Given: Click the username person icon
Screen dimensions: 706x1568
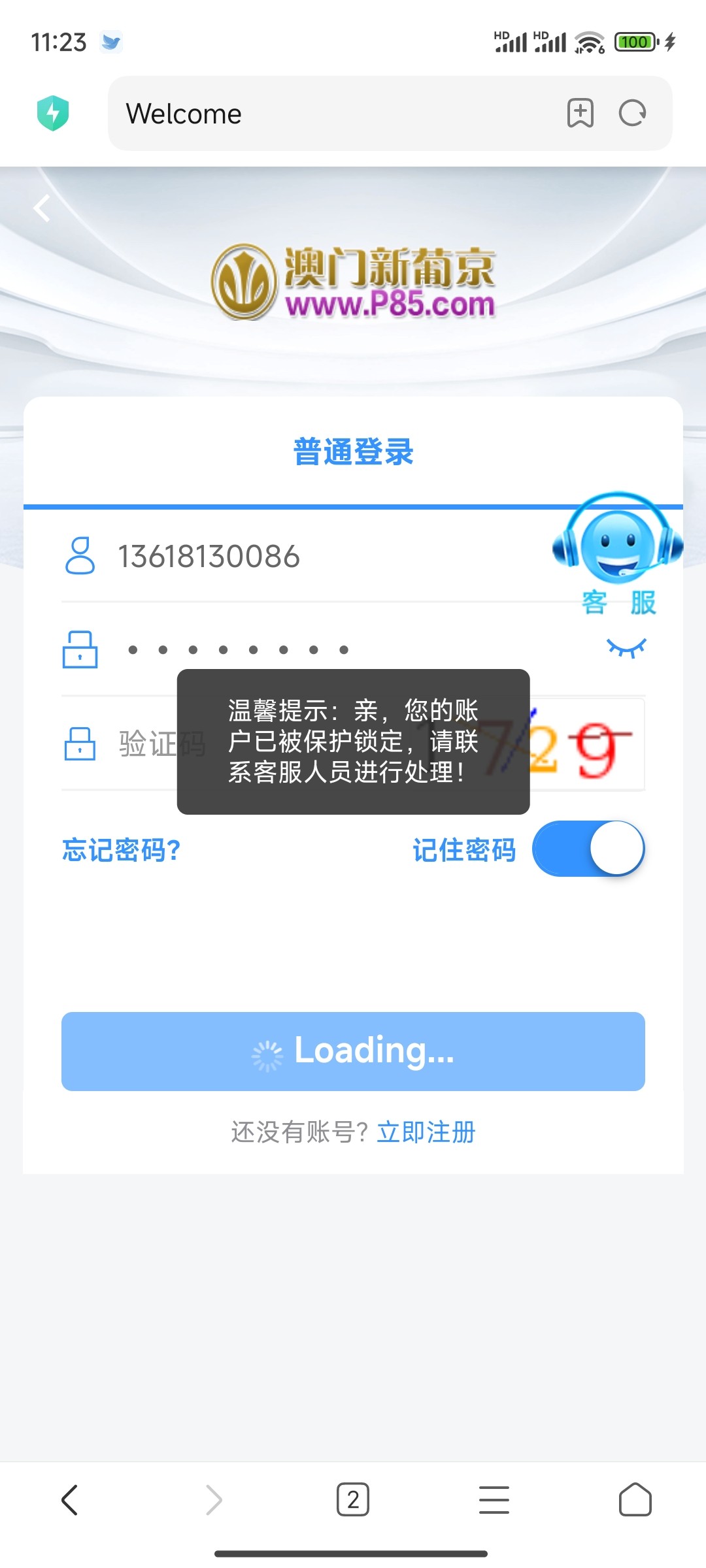Looking at the screenshot, I should (80, 557).
